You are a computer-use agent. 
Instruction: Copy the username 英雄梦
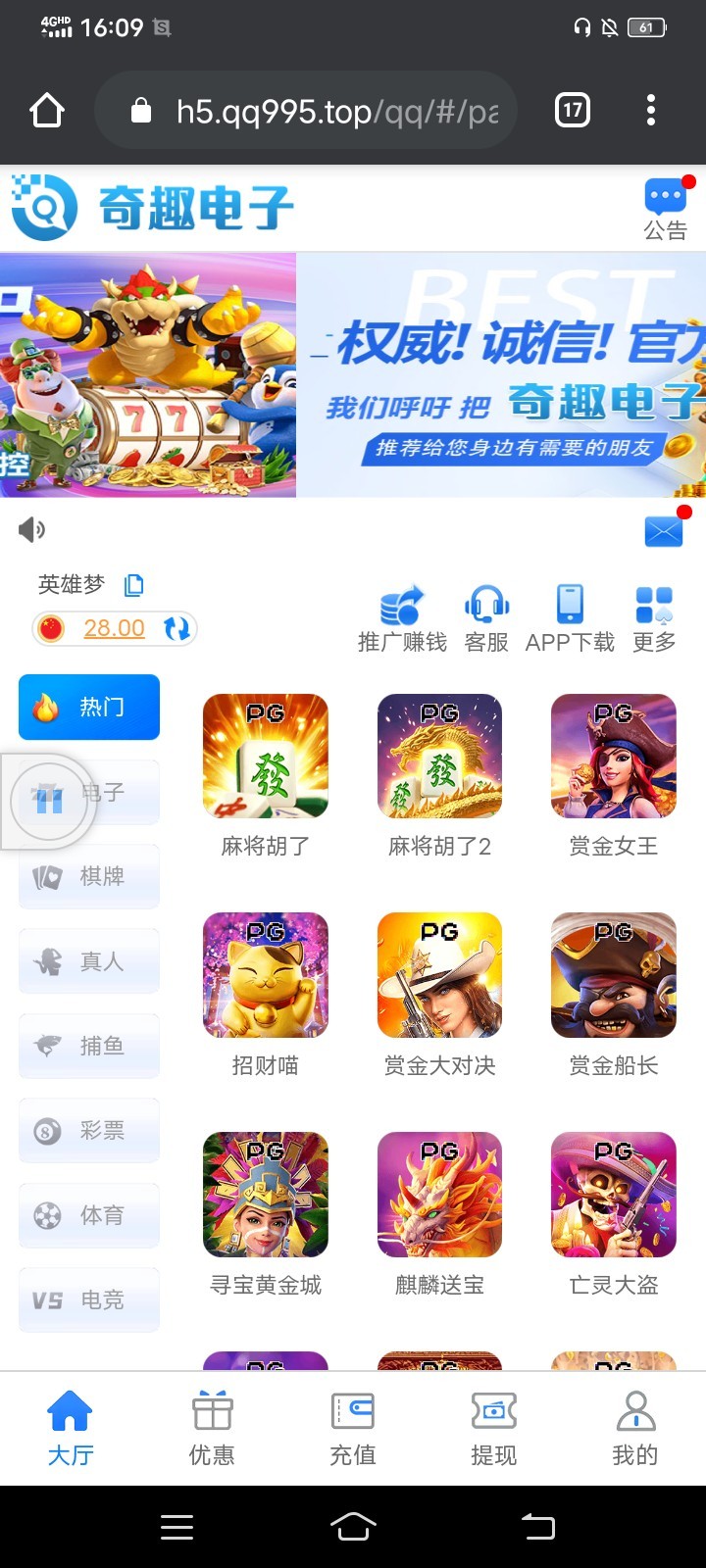click(134, 586)
